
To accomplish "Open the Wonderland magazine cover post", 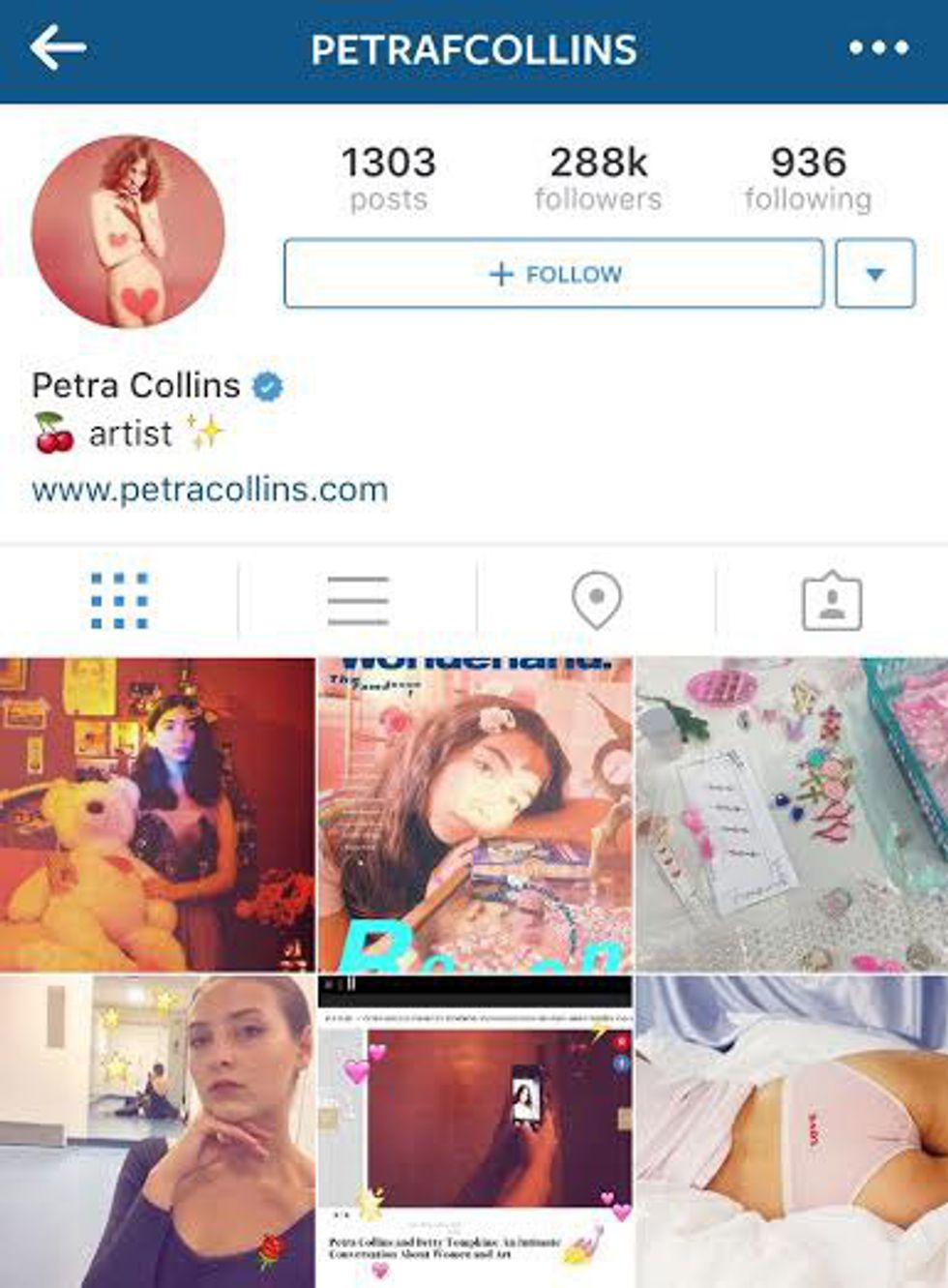I will pos(475,815).
